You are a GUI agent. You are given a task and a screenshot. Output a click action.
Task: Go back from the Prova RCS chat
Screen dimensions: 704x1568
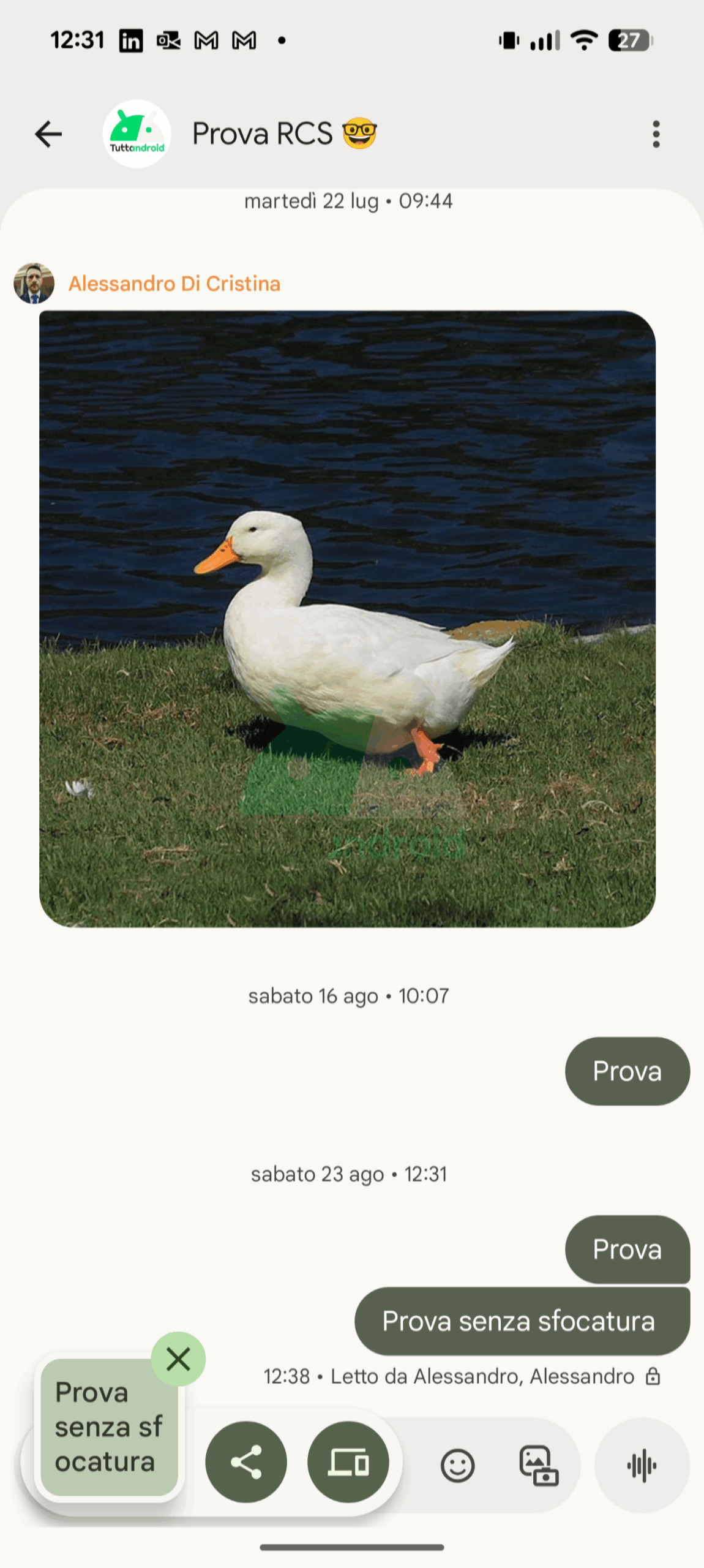click(x=48, y=134)
